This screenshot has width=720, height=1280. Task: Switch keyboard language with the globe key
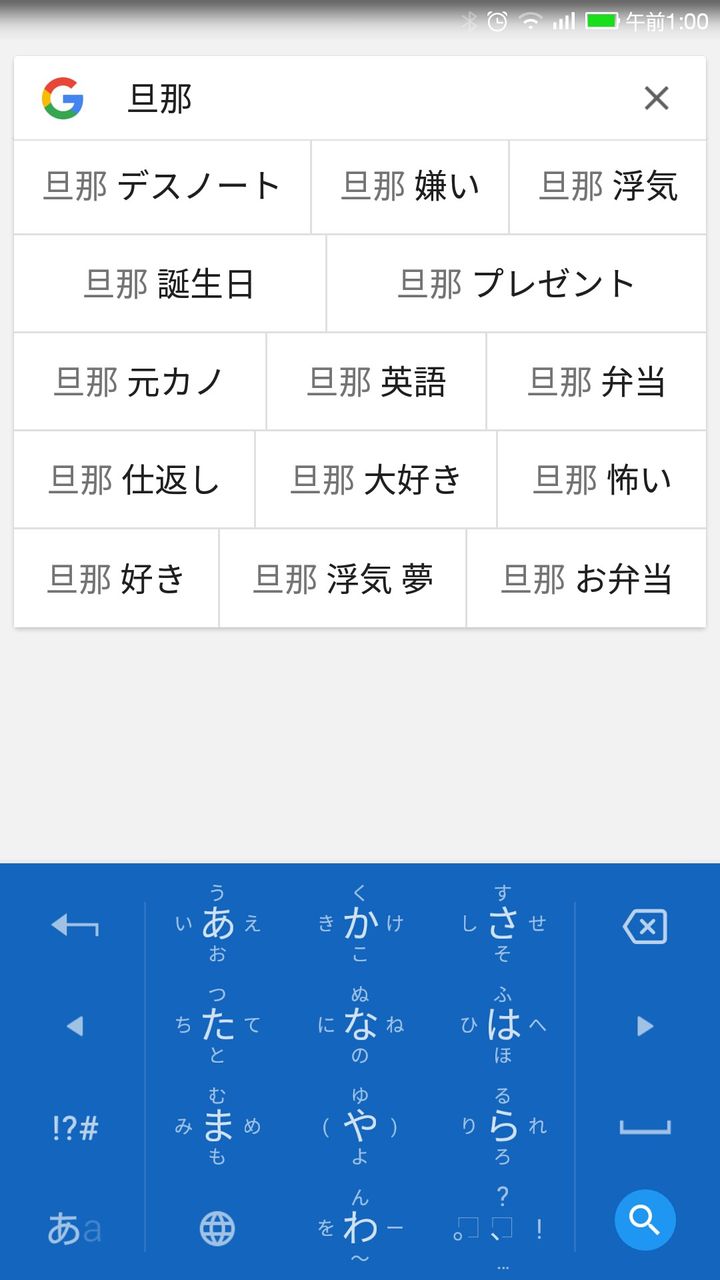pyautogui.click(x=217, y=1227)
